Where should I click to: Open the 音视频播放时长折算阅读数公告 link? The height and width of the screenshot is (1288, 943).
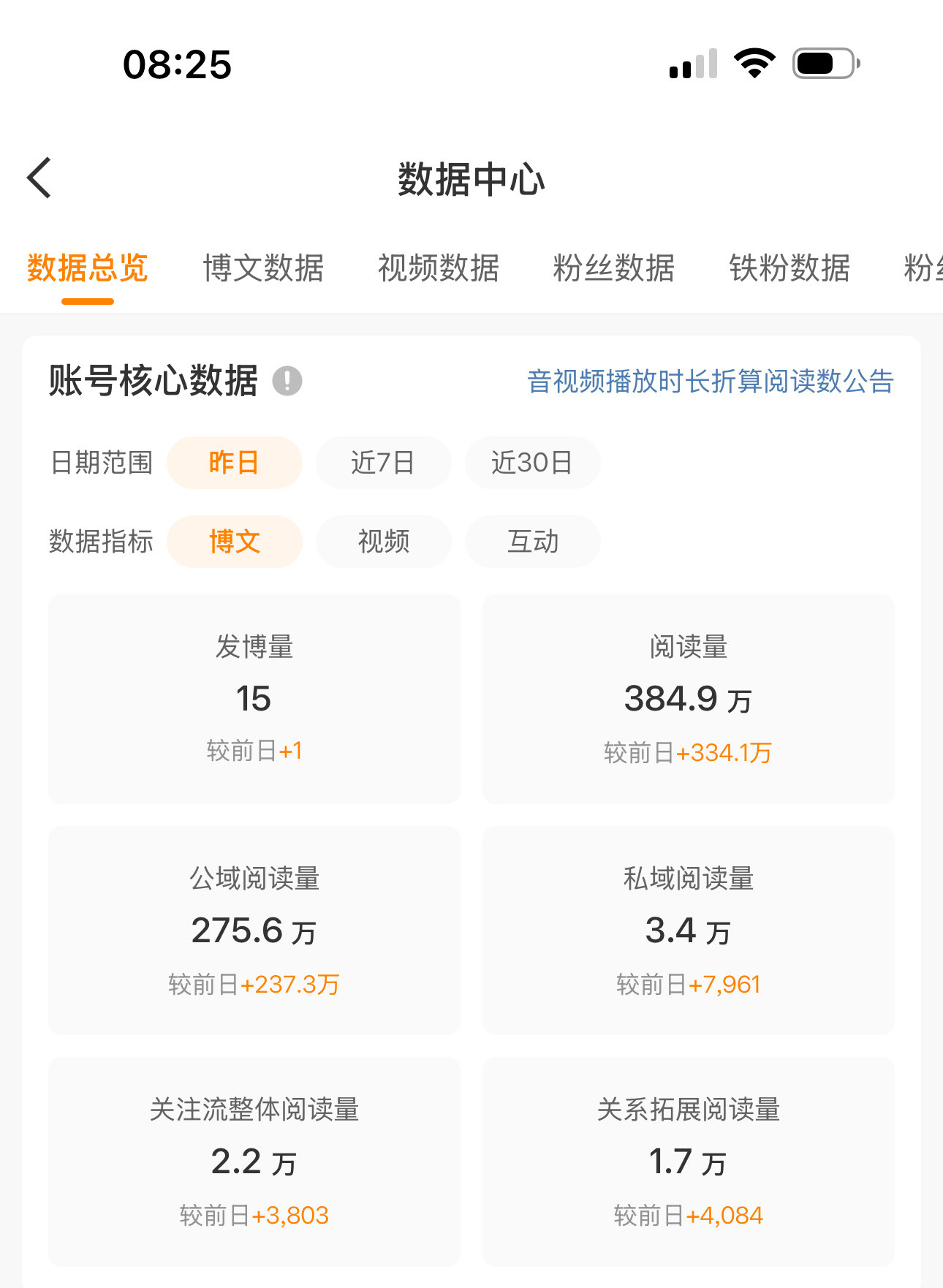click(x=711, y=381)
